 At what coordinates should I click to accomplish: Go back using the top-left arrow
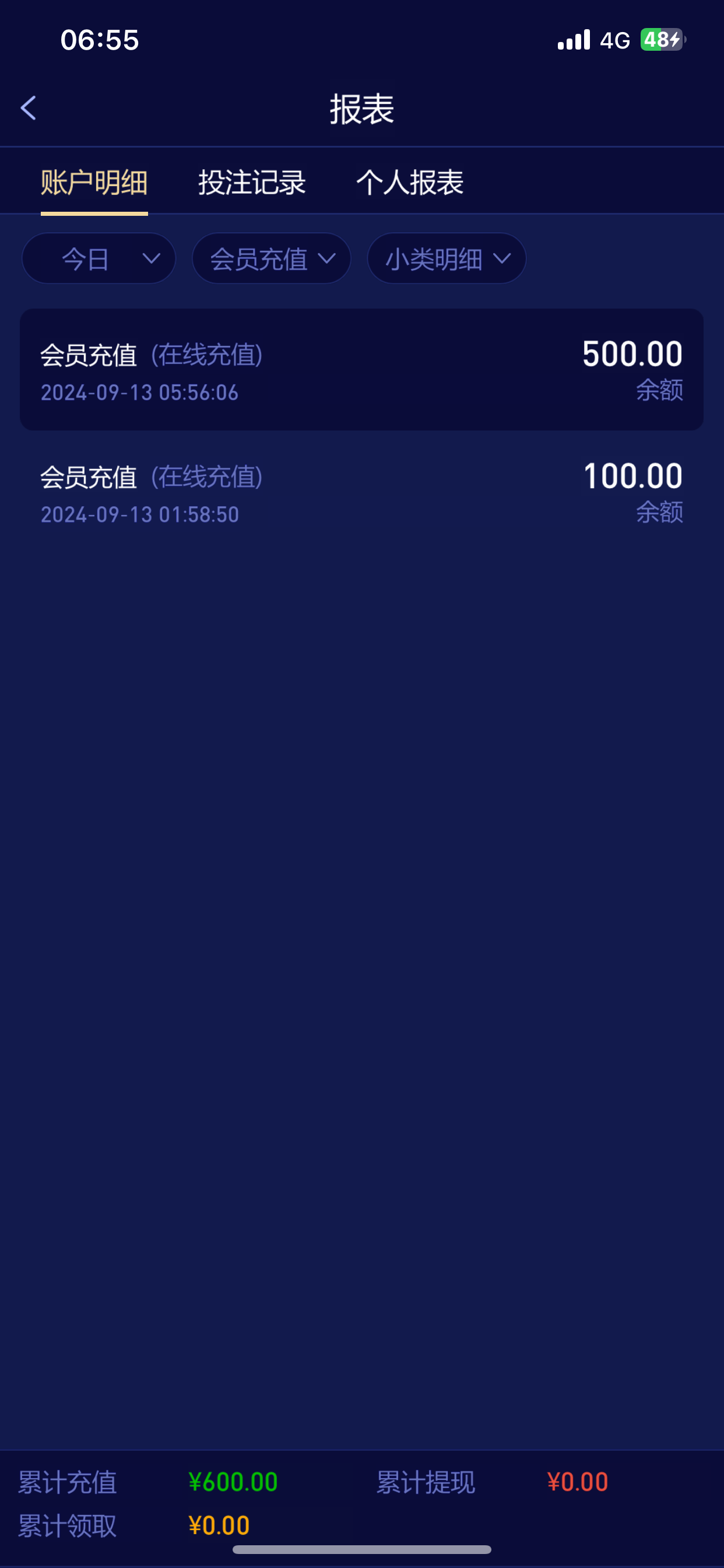(x=29, y=108)
